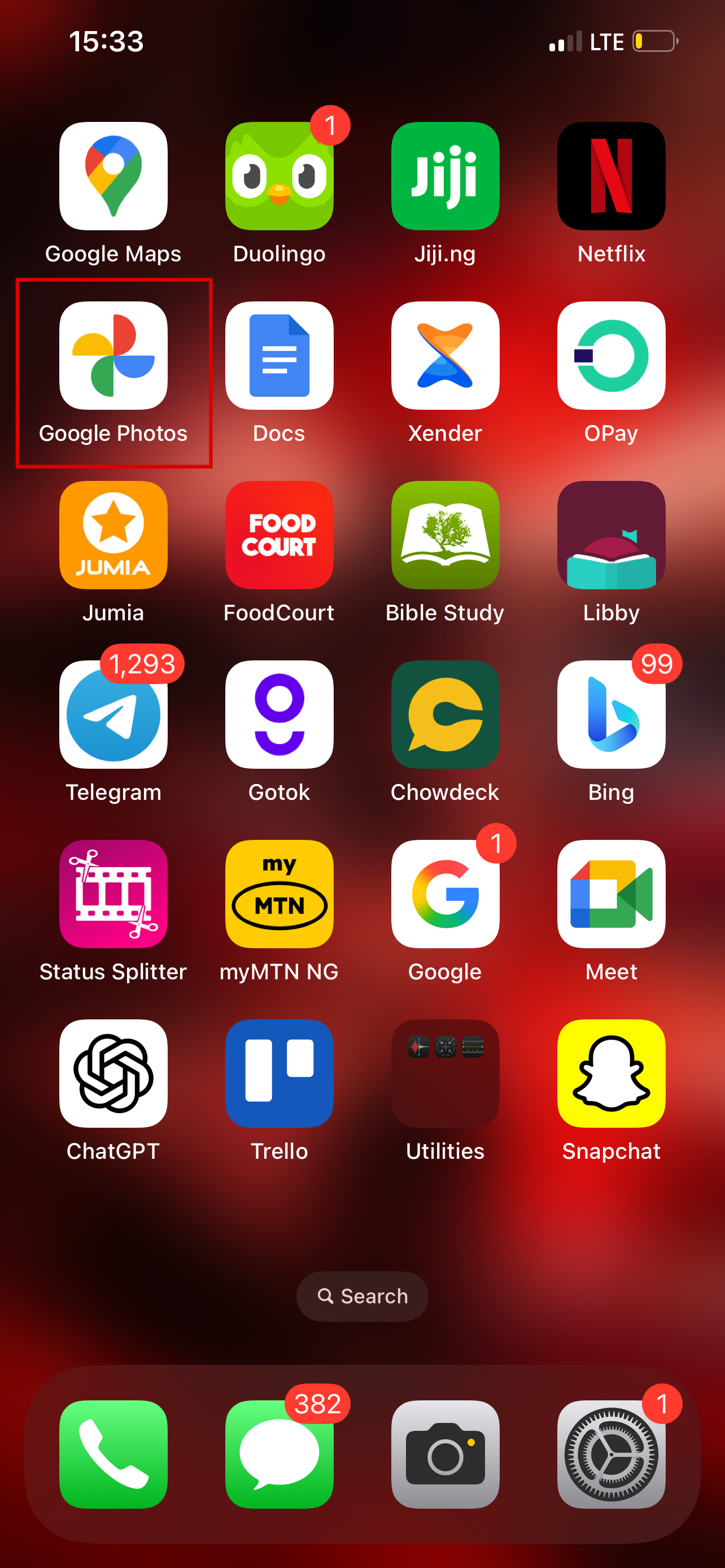Open Telegram with 1,293 unread
This screenshot has height=1568, width=725.
click(x=113, y=715)
